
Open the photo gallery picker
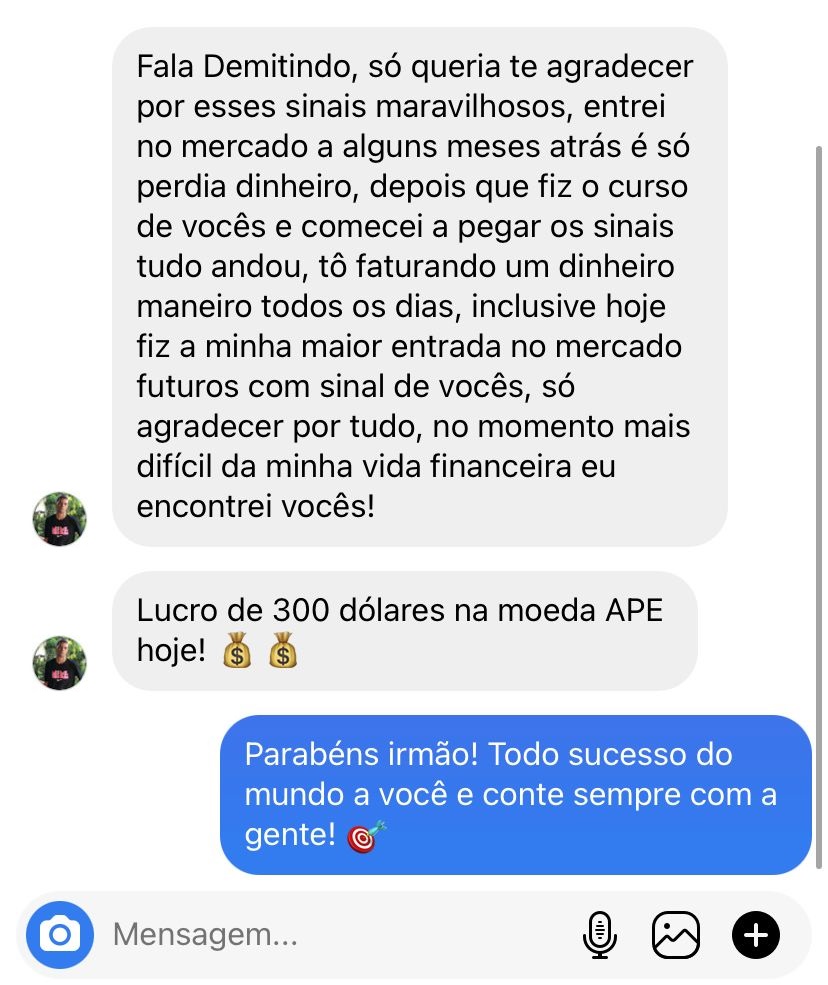coord(676,935)
